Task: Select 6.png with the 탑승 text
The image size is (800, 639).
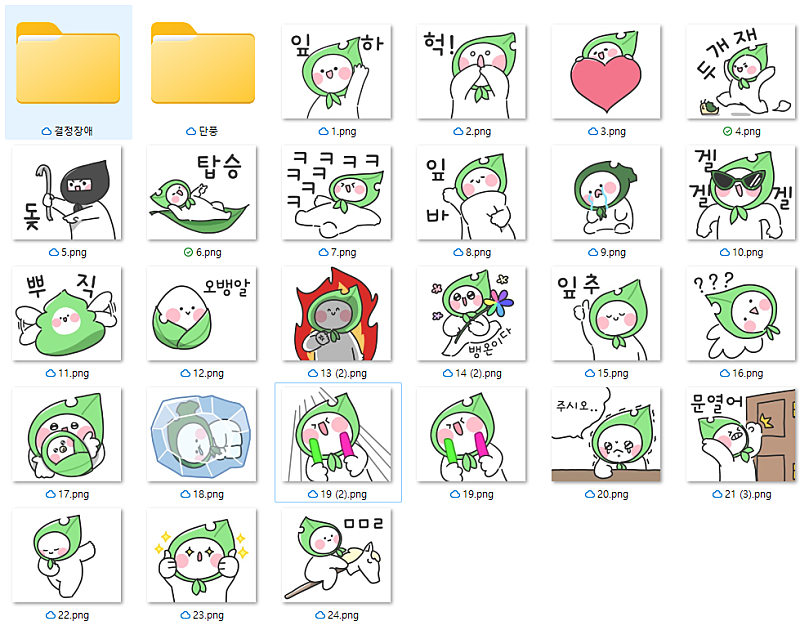Action: pos(202,192)
